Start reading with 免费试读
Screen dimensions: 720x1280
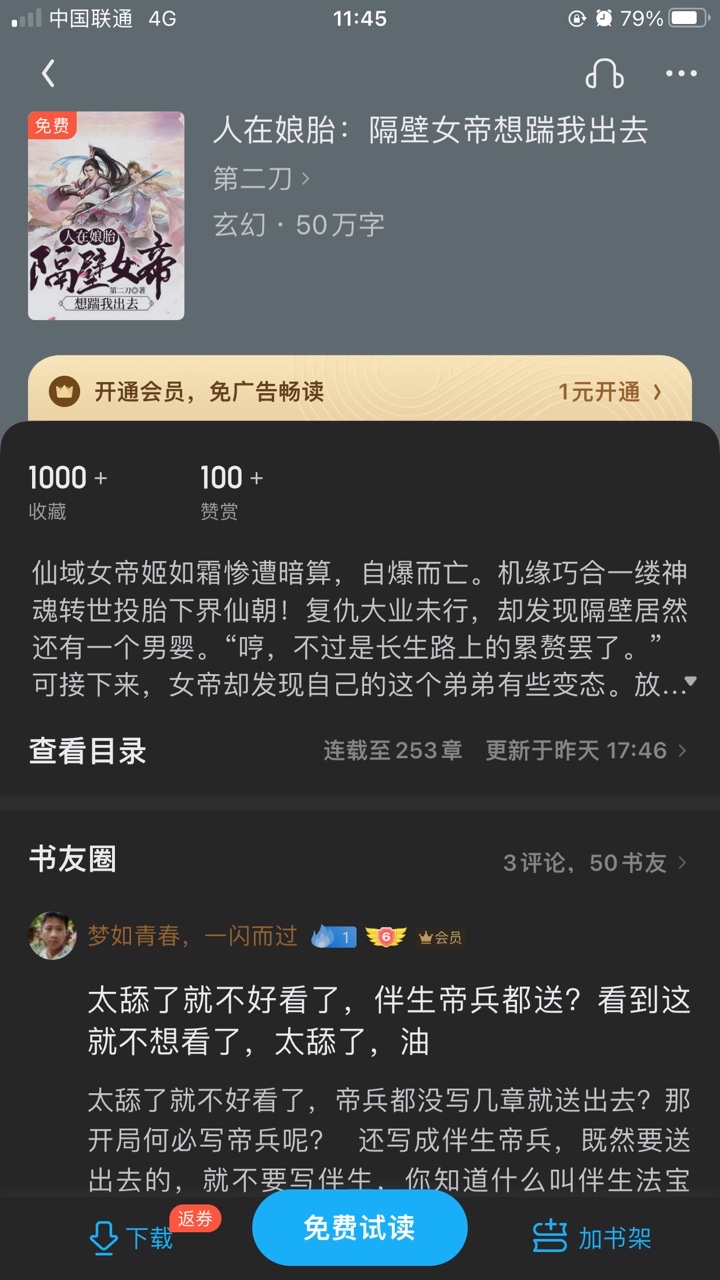pyautogui.click(x=360, y=1228)
